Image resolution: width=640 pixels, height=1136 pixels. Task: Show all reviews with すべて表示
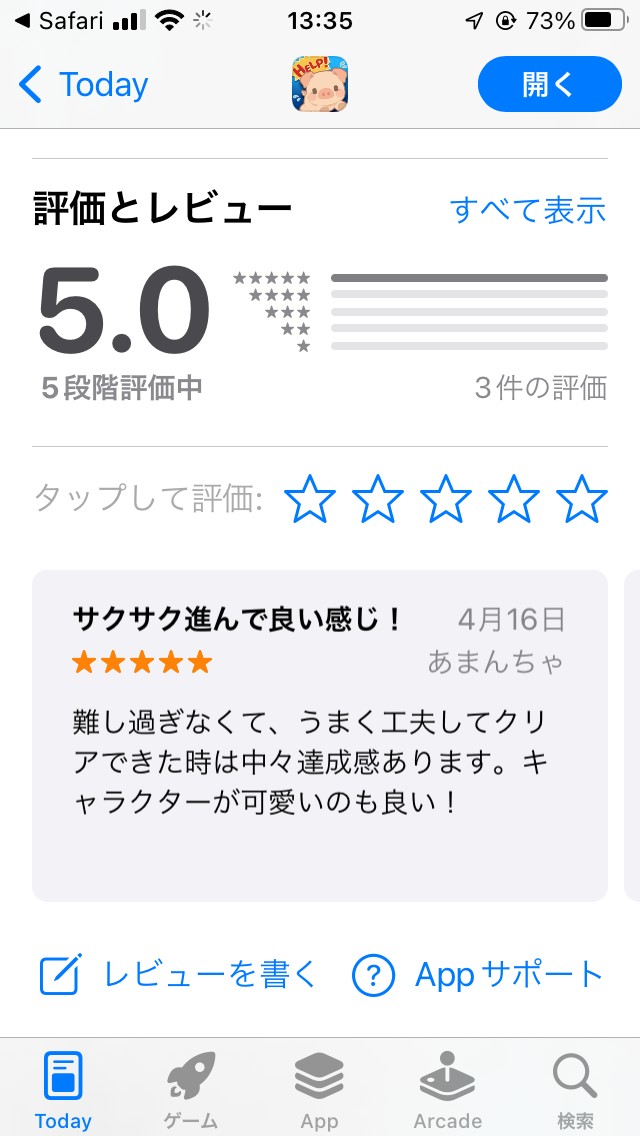point(528,210)
